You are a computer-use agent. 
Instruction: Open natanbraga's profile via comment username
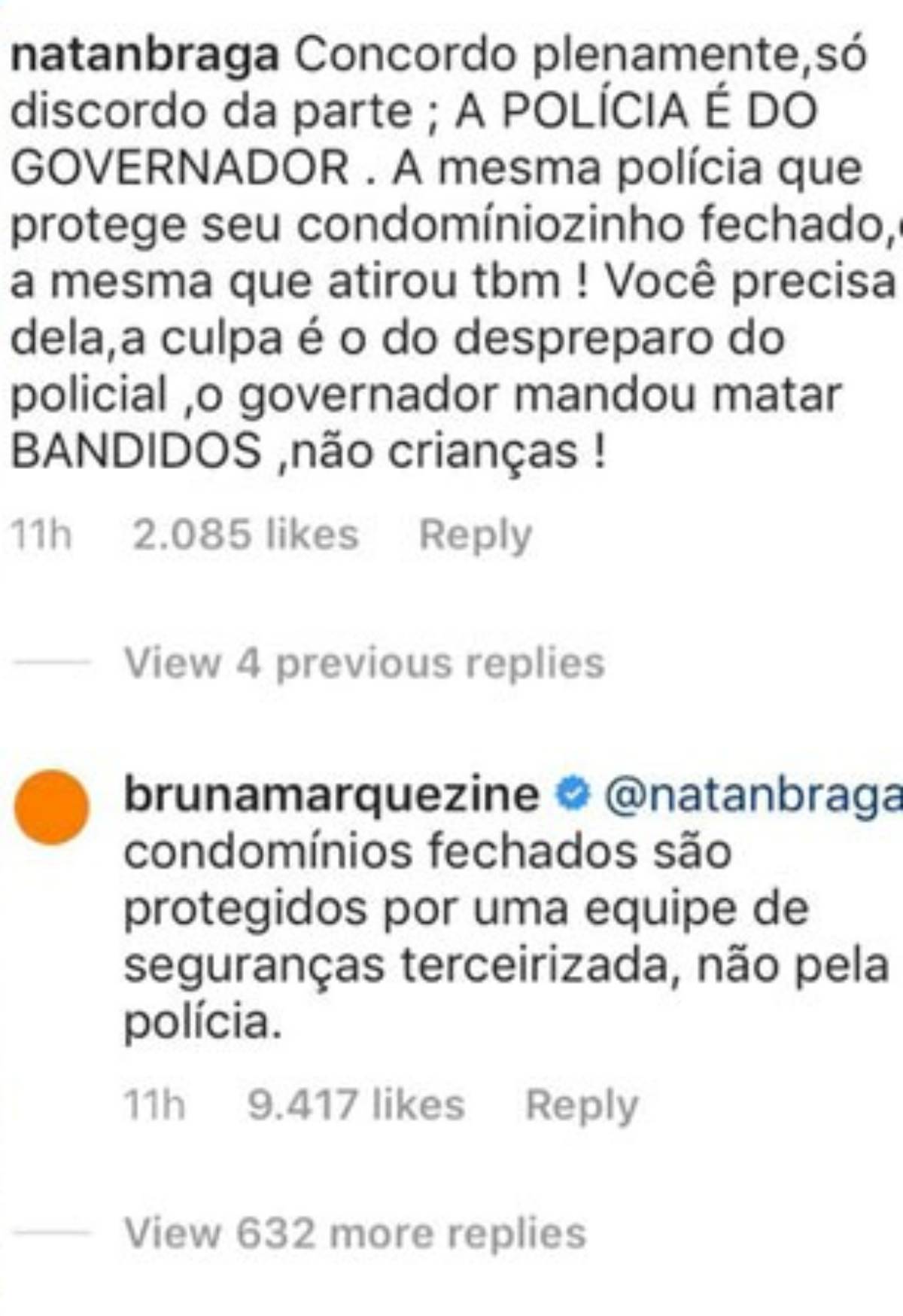coord(144,56)
